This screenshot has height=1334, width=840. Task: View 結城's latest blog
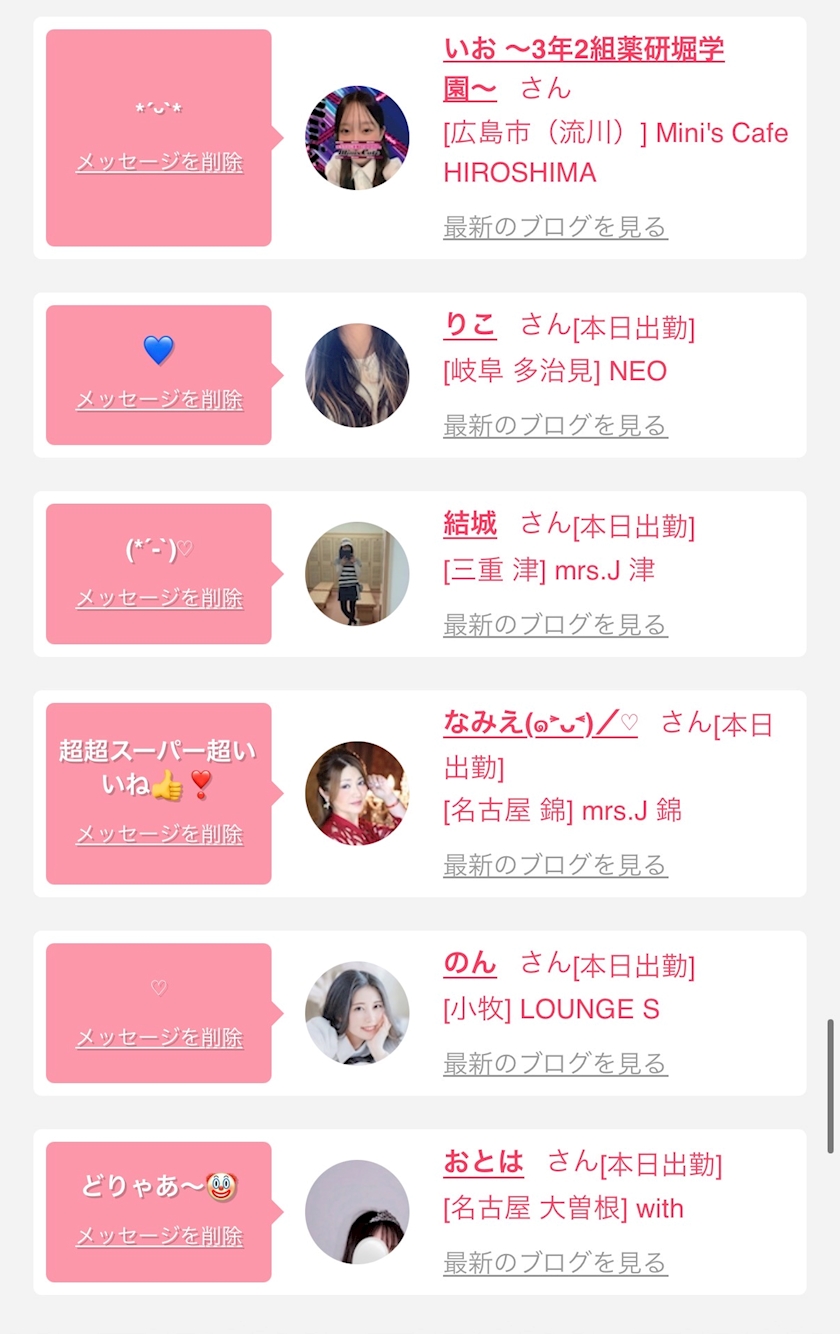point(555,625)
